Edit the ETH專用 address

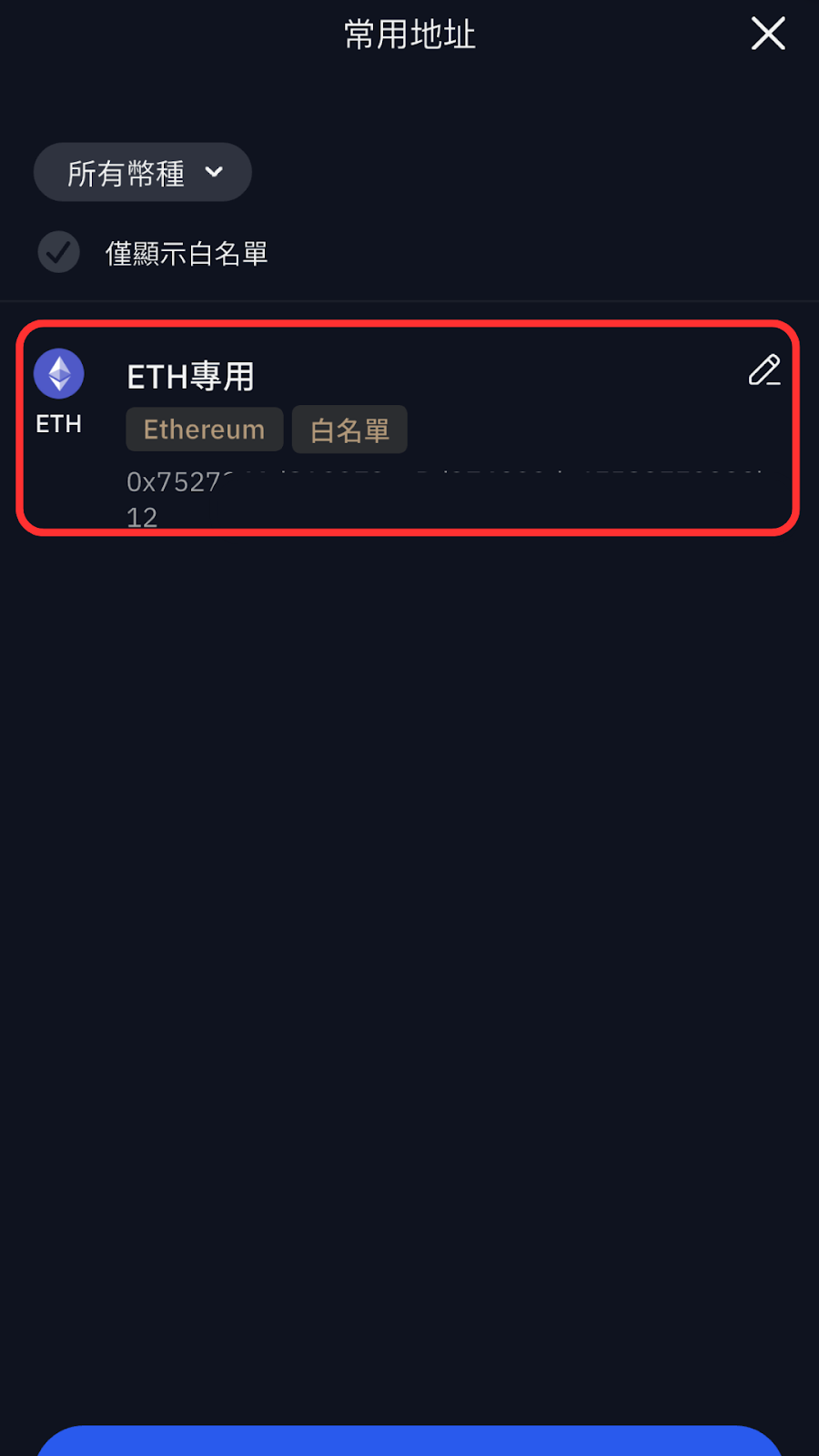[764, 370]
